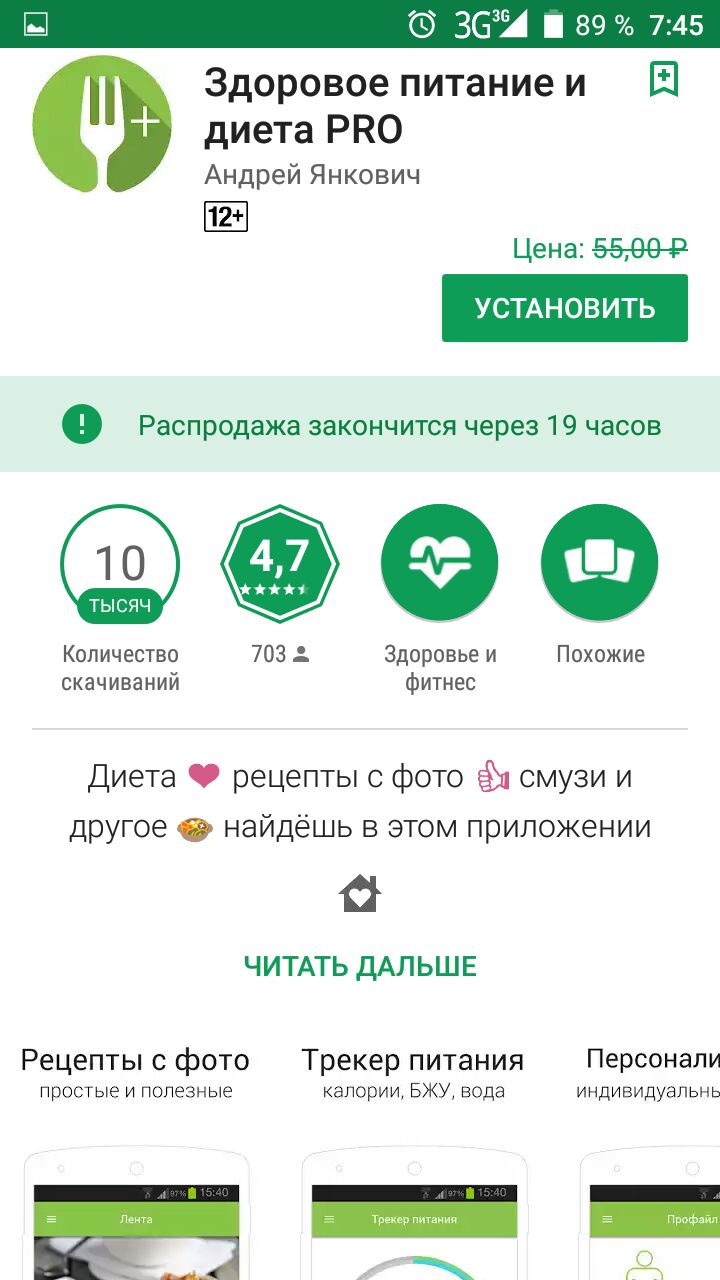Expand the description with ЧИТАТЬ ДАЛЬШЕ
The height and width of the screenshot is (1280, 720).
tap(360, 966)
